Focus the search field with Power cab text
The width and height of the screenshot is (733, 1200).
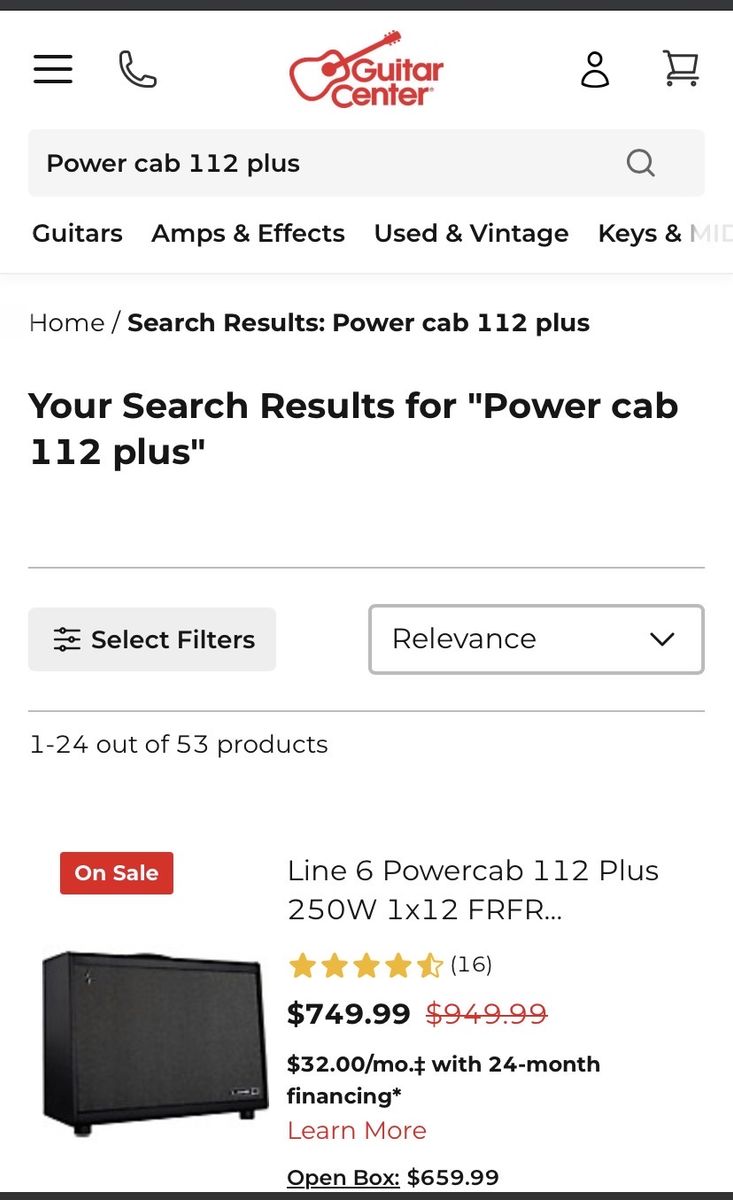pos(320,163)
